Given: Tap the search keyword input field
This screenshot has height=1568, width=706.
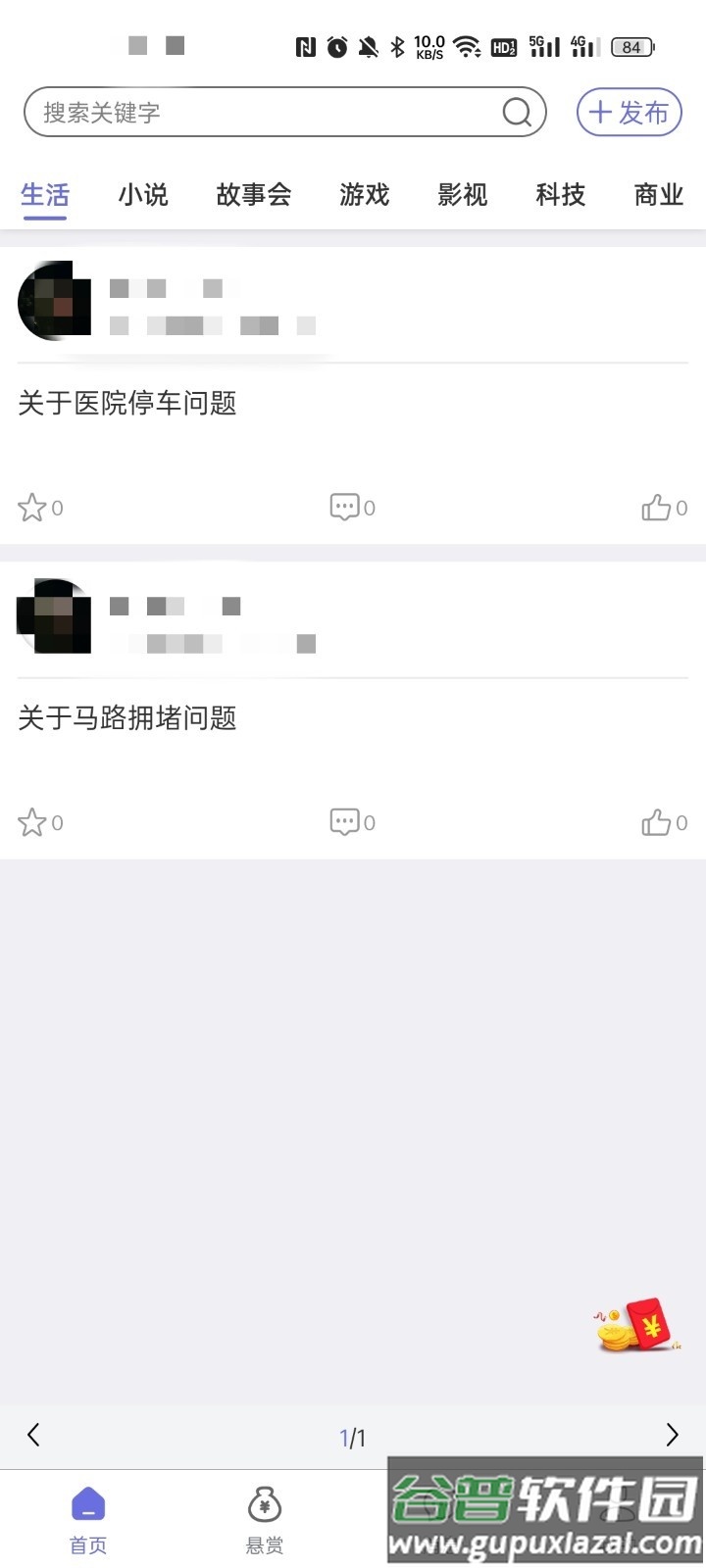Looking at the screenshot, I should [x=245, y=112].
